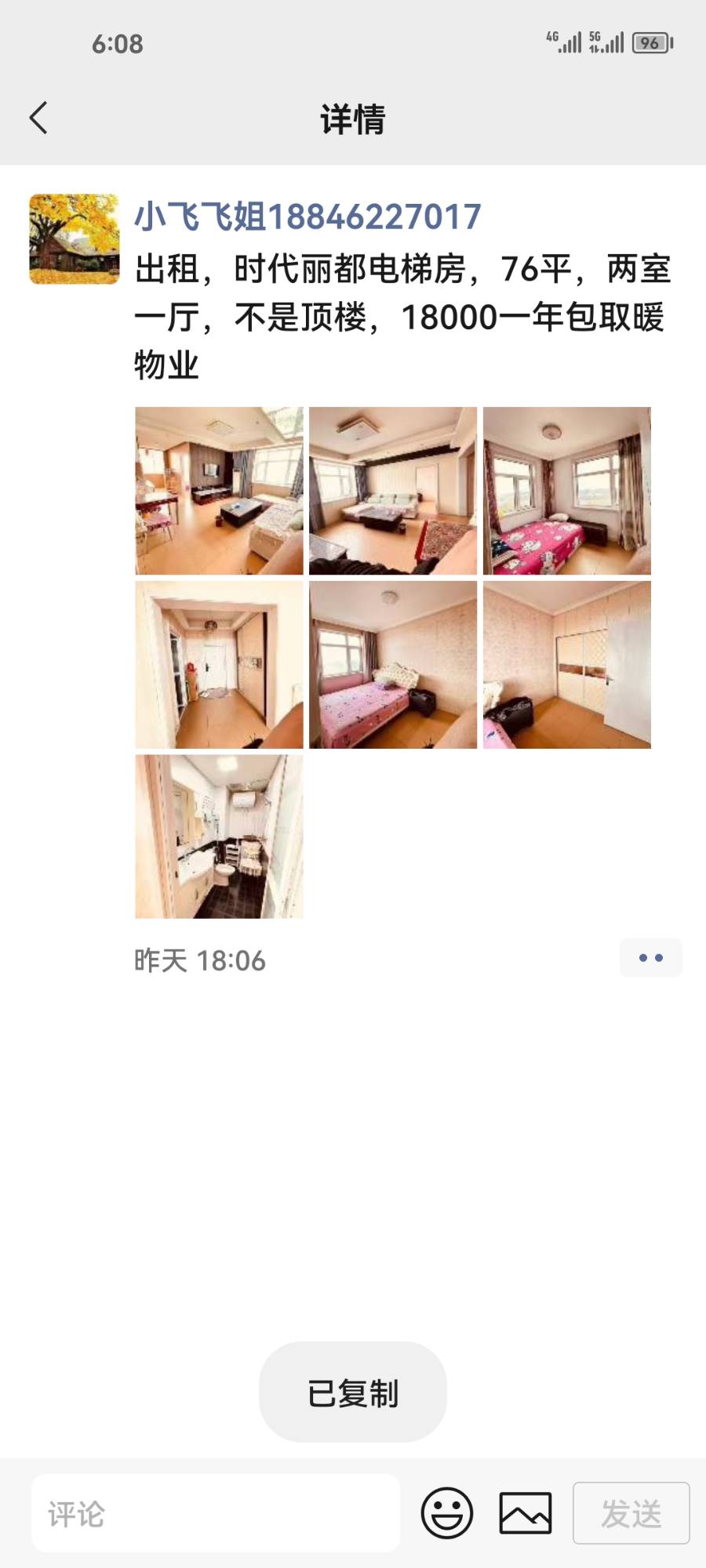Attach a picture to the comment

point(526,1513)
